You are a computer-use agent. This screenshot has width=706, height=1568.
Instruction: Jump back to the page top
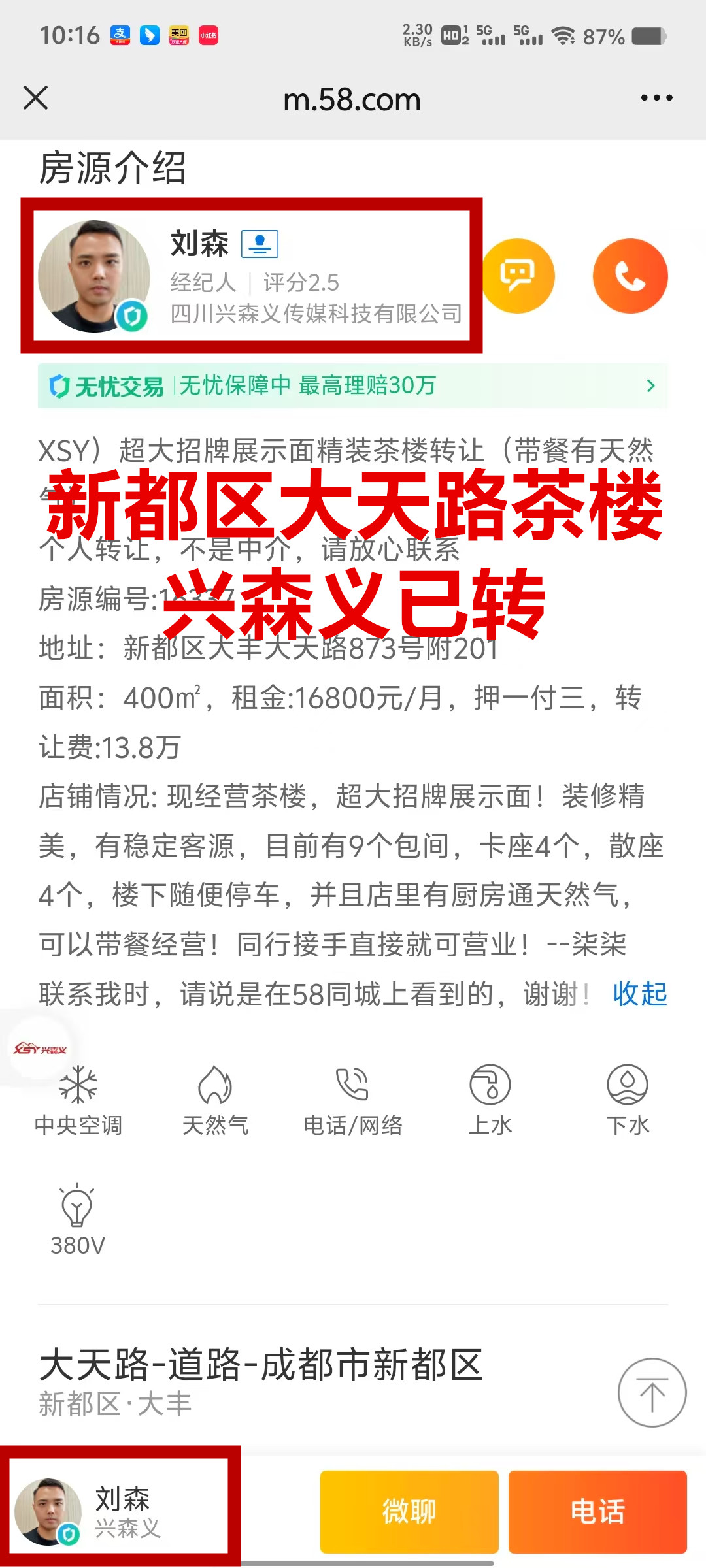pyautogui.click(x=652, y=1392)
